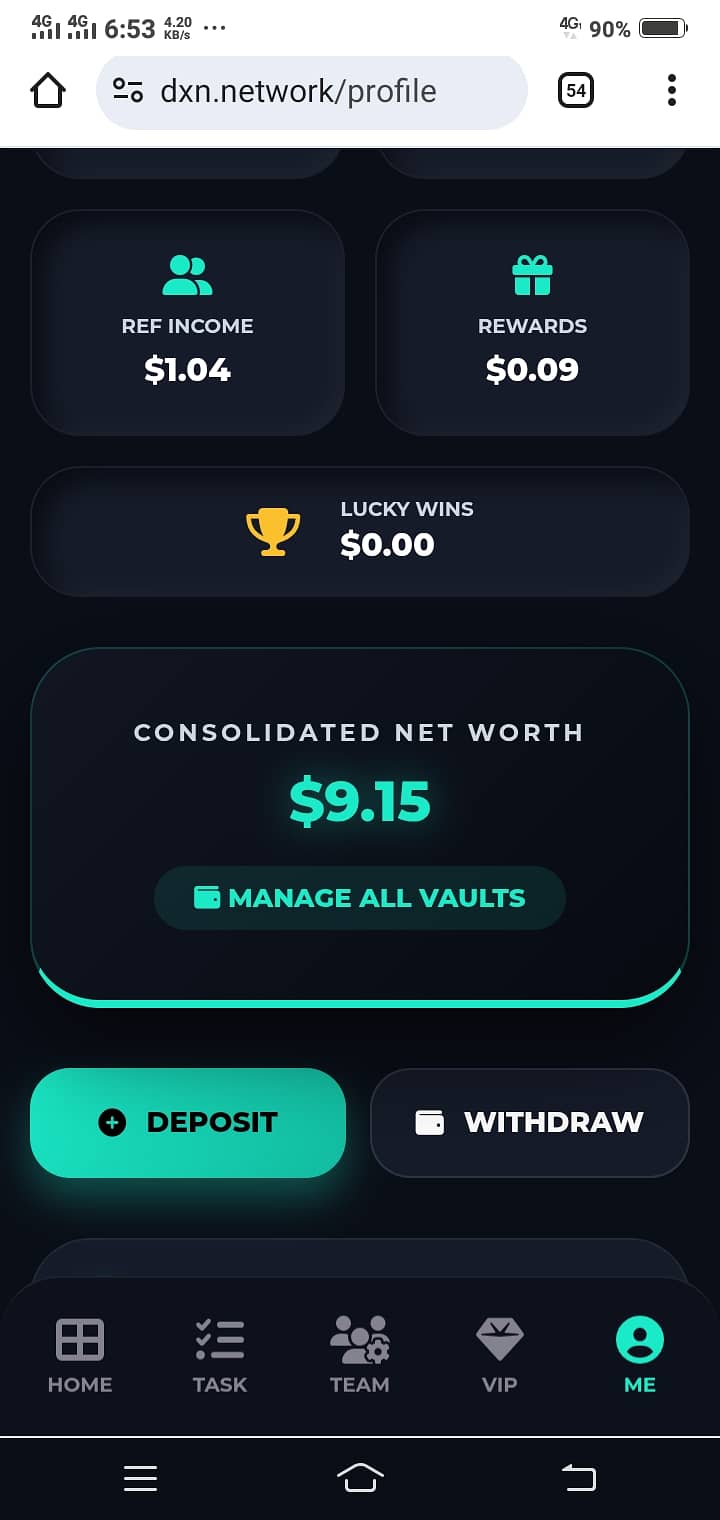The image size is (720, 1520).
Task: Go to the Team tab
Action: tap(360, 1356)
